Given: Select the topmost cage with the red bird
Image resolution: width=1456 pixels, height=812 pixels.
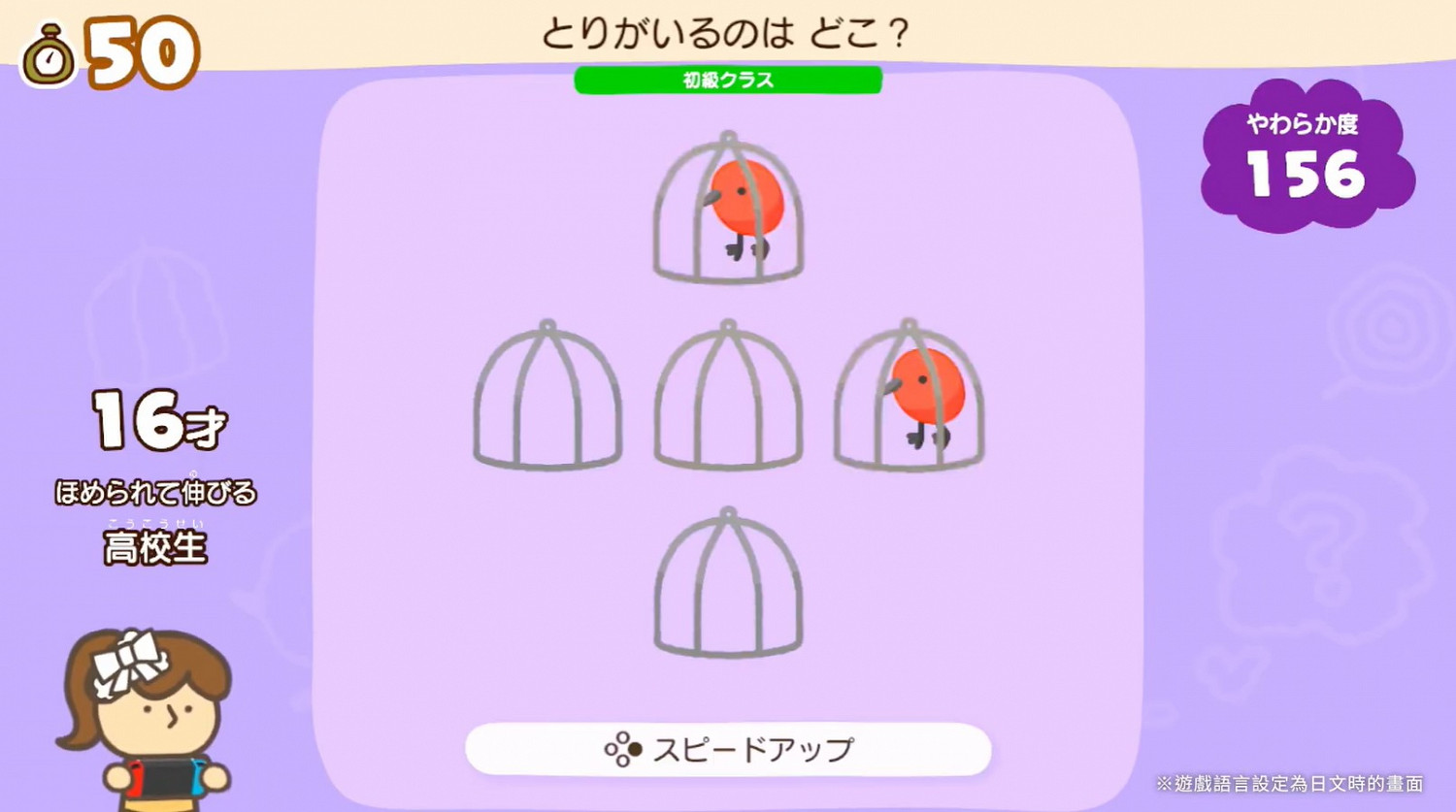Looking at the screenshot, I should [728, 210].
